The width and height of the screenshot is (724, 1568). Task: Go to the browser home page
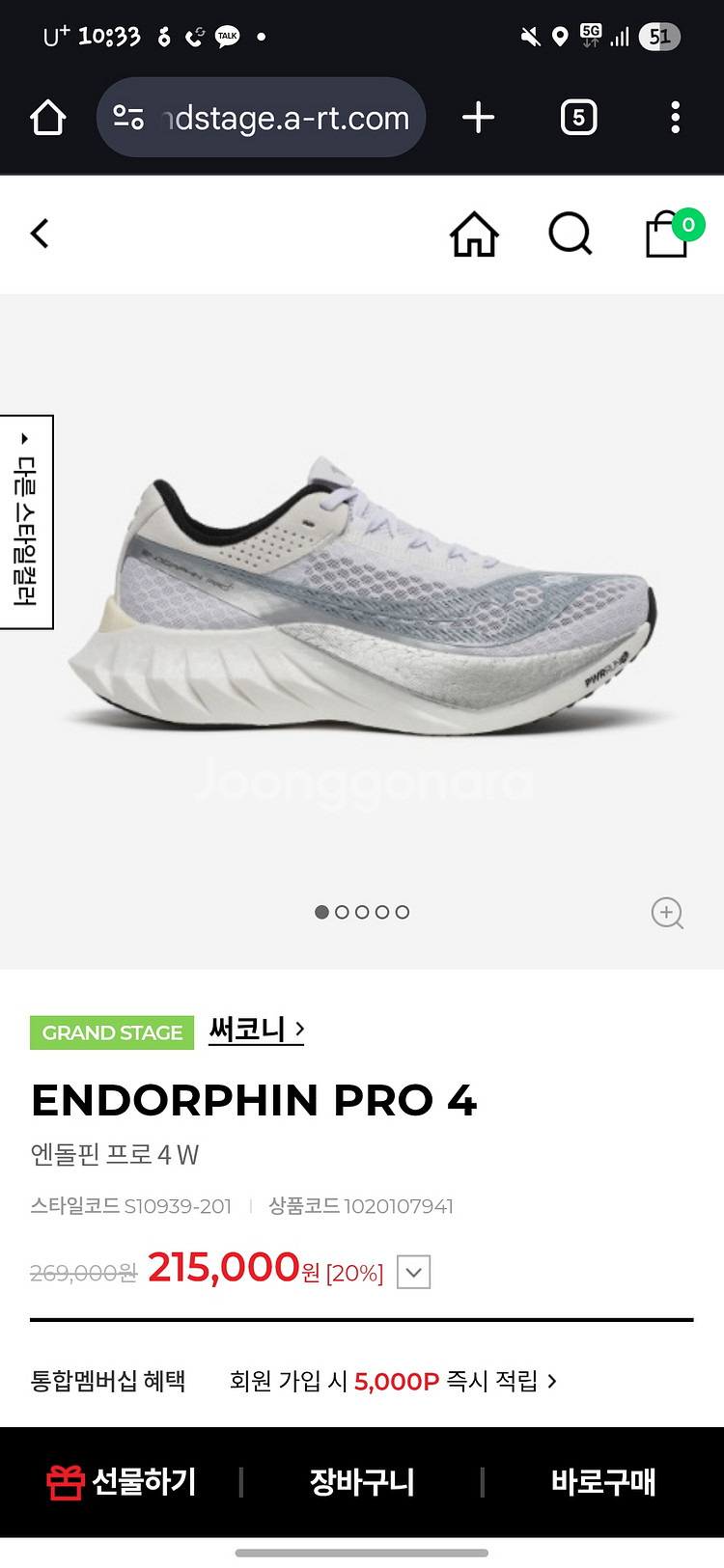47,118
